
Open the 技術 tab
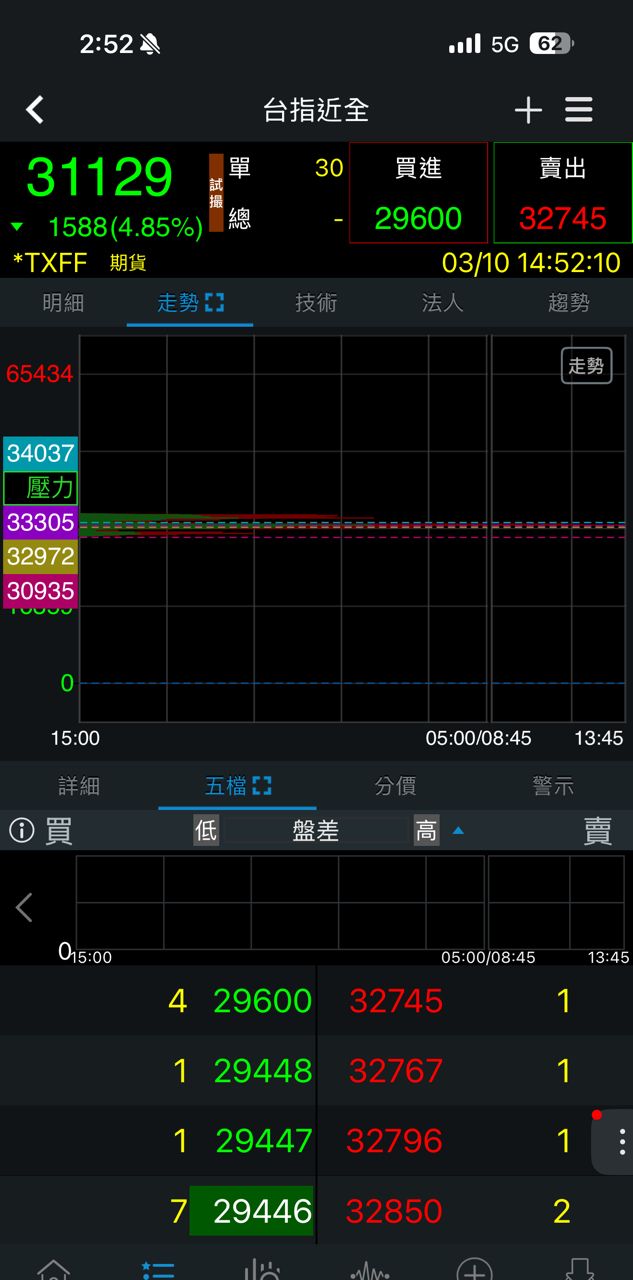316,302
